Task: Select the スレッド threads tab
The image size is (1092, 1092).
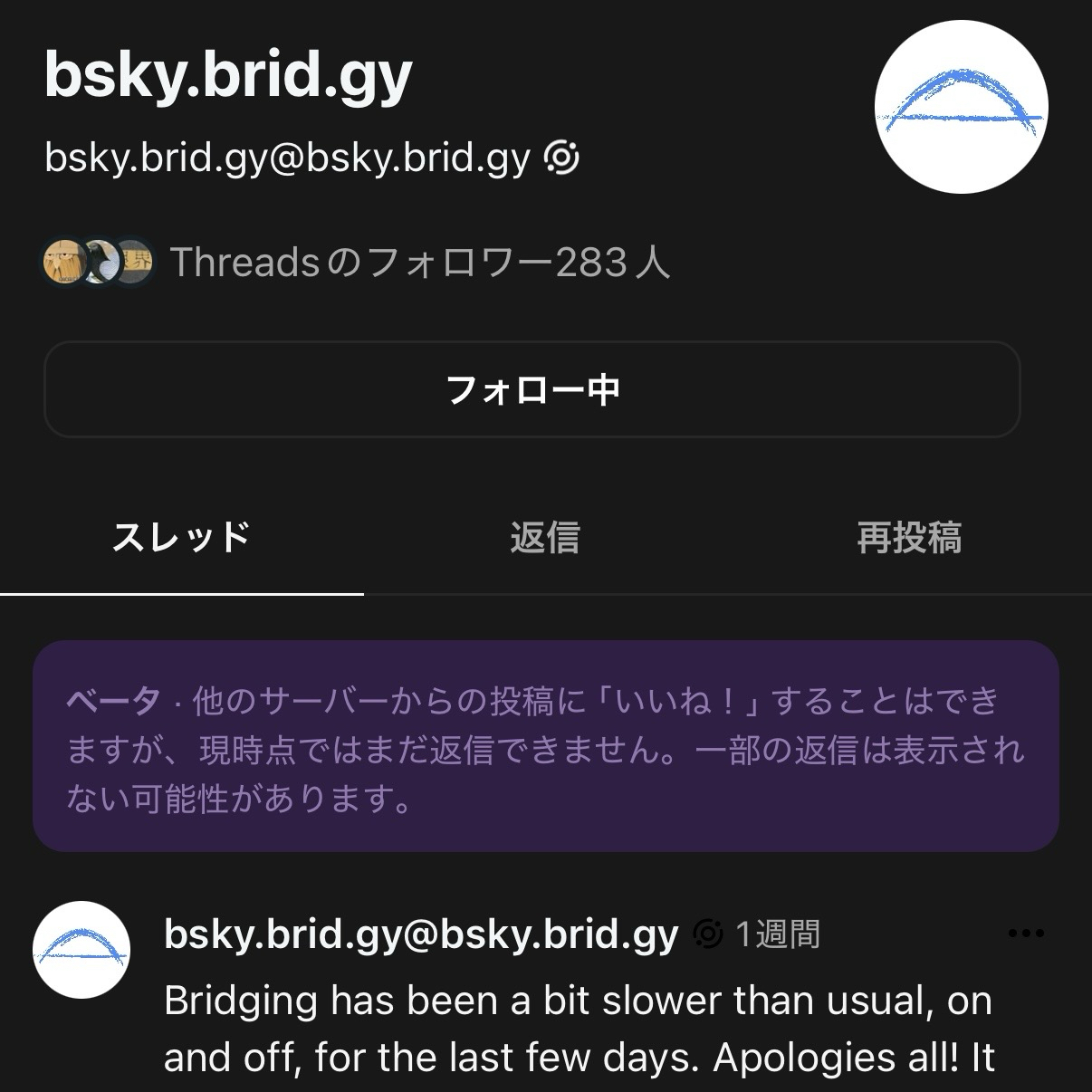Action: (x=181, y=538)
